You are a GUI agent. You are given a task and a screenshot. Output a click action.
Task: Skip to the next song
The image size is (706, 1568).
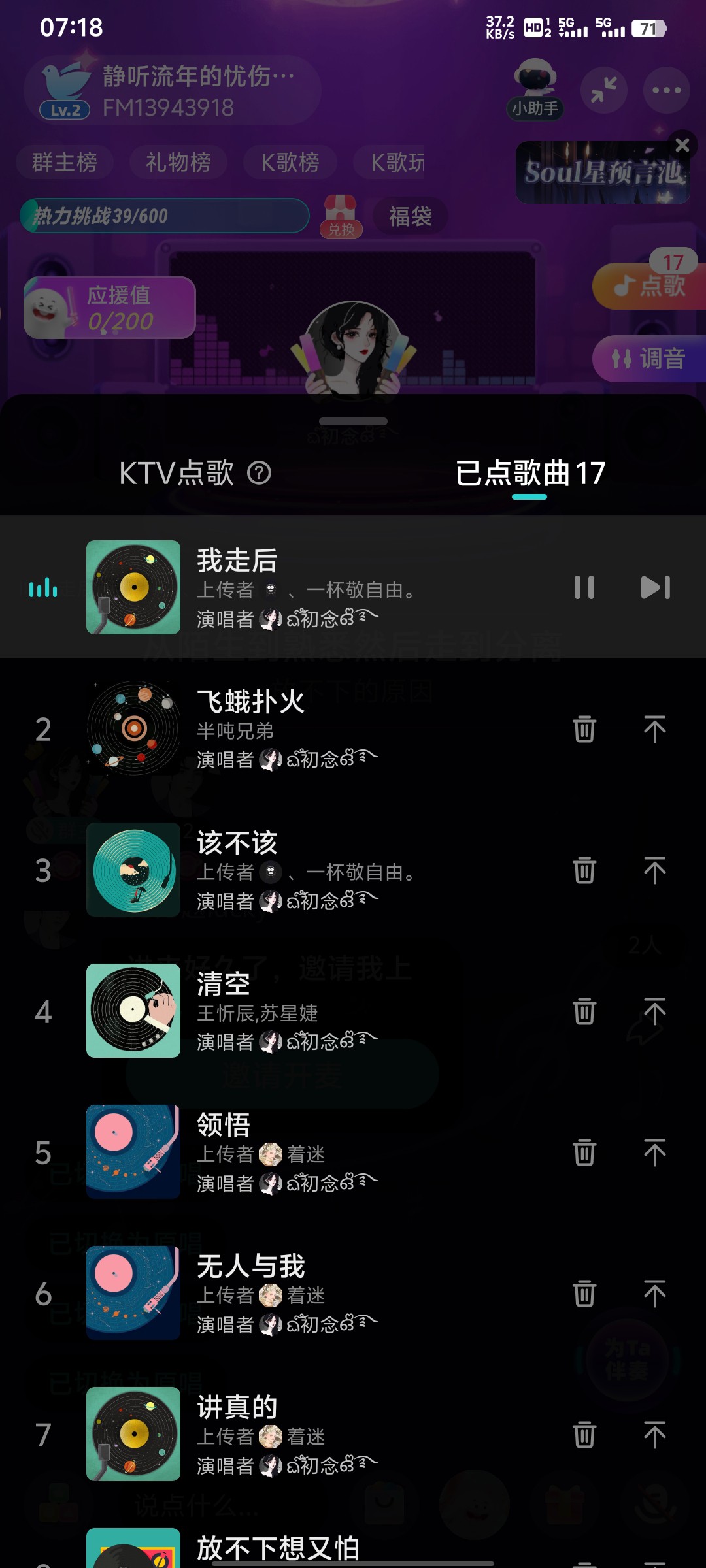tap(656, 587)
